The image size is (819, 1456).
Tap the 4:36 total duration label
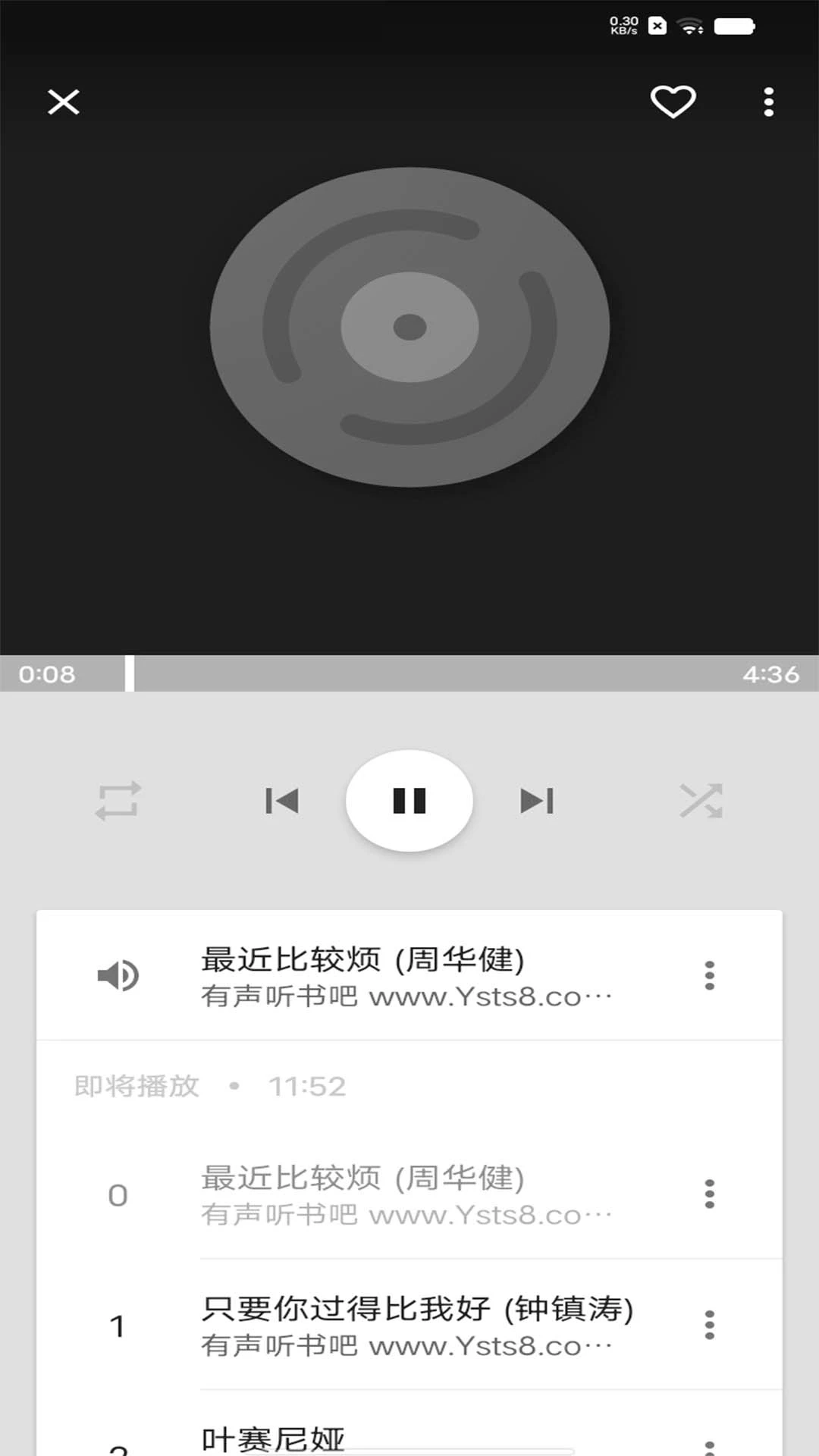(773, 674)
